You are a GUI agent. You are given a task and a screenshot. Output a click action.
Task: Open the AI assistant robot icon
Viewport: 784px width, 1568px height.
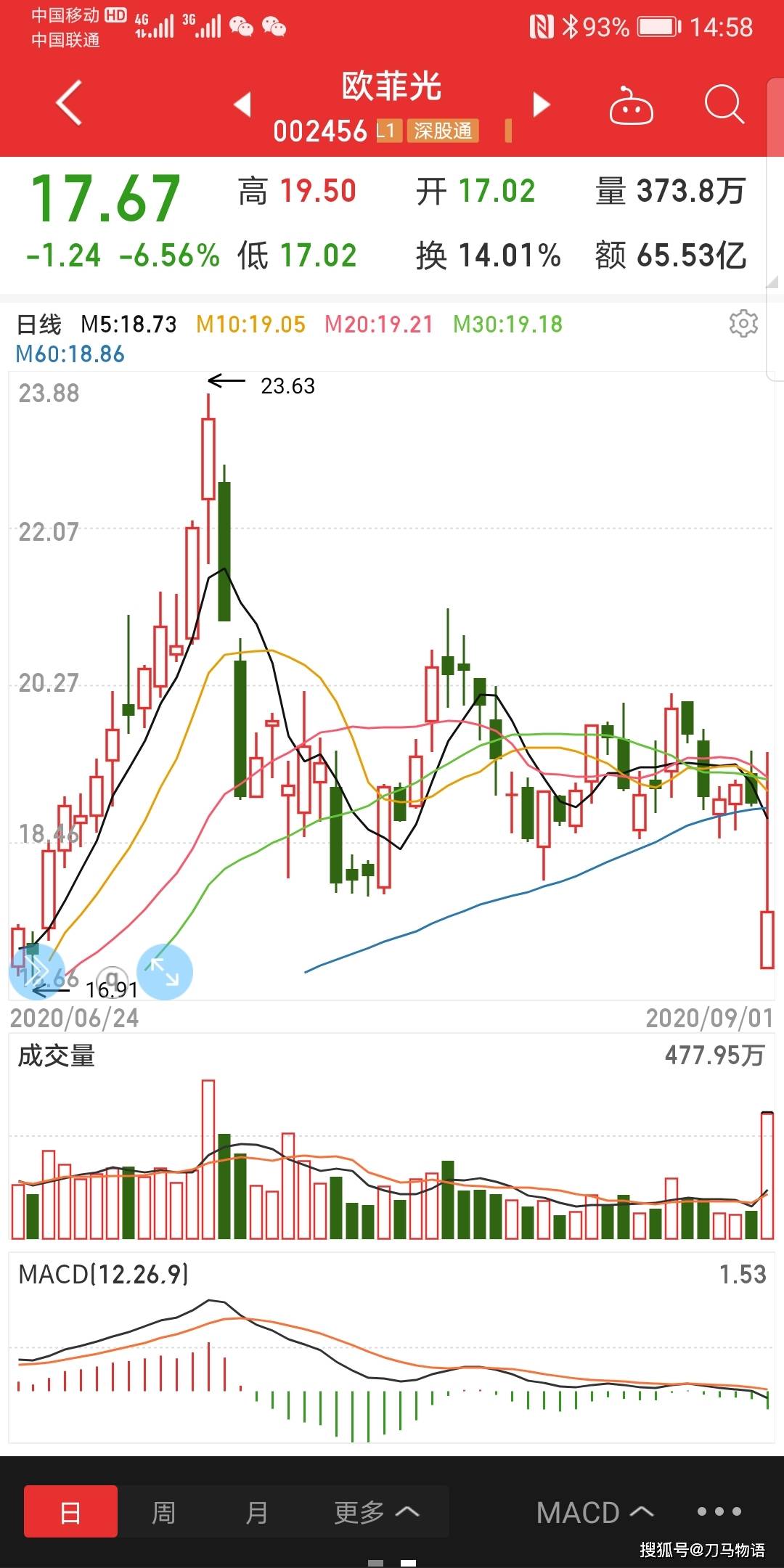[x=631, y=105]
